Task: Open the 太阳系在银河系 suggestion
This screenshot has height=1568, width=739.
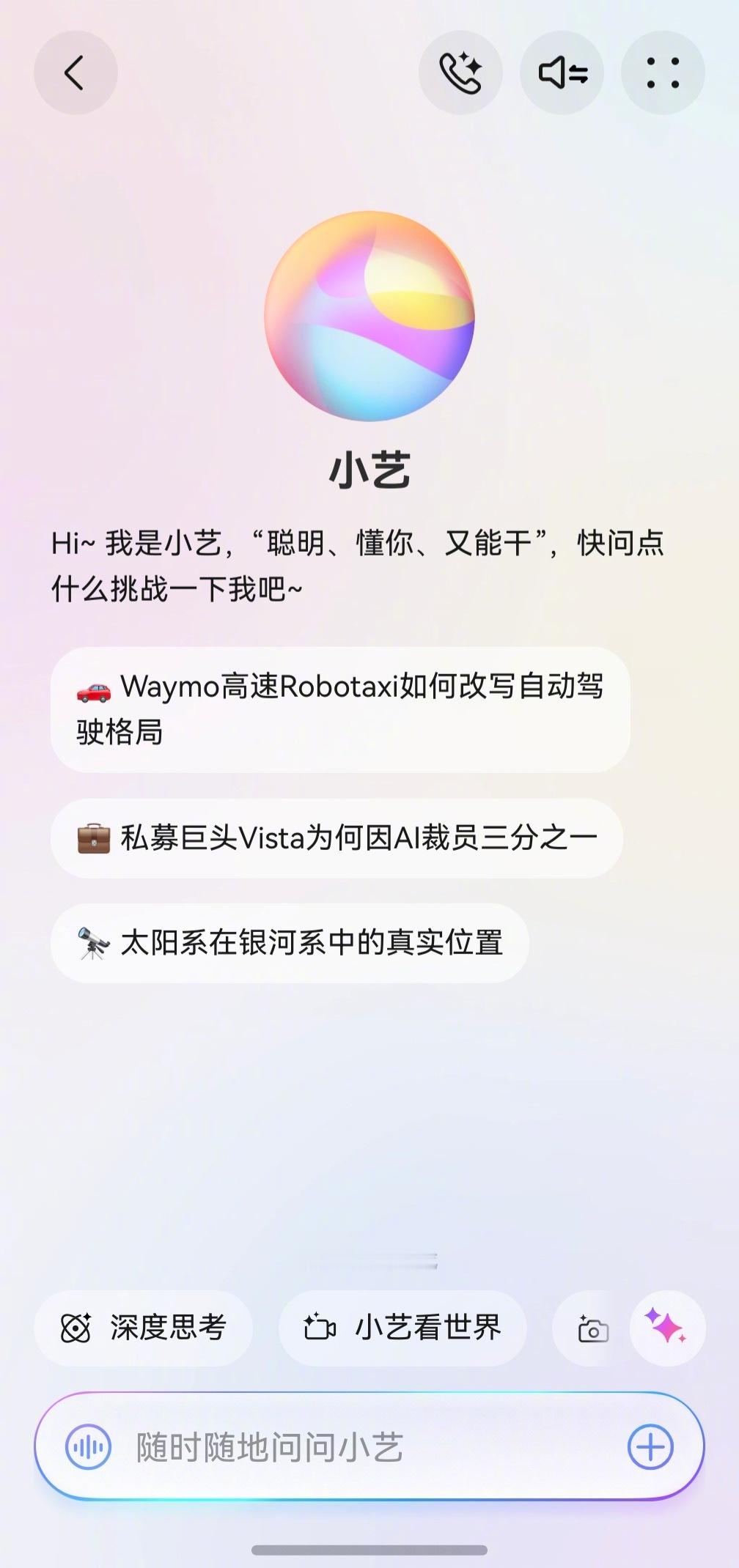Action: pos(289,942)
